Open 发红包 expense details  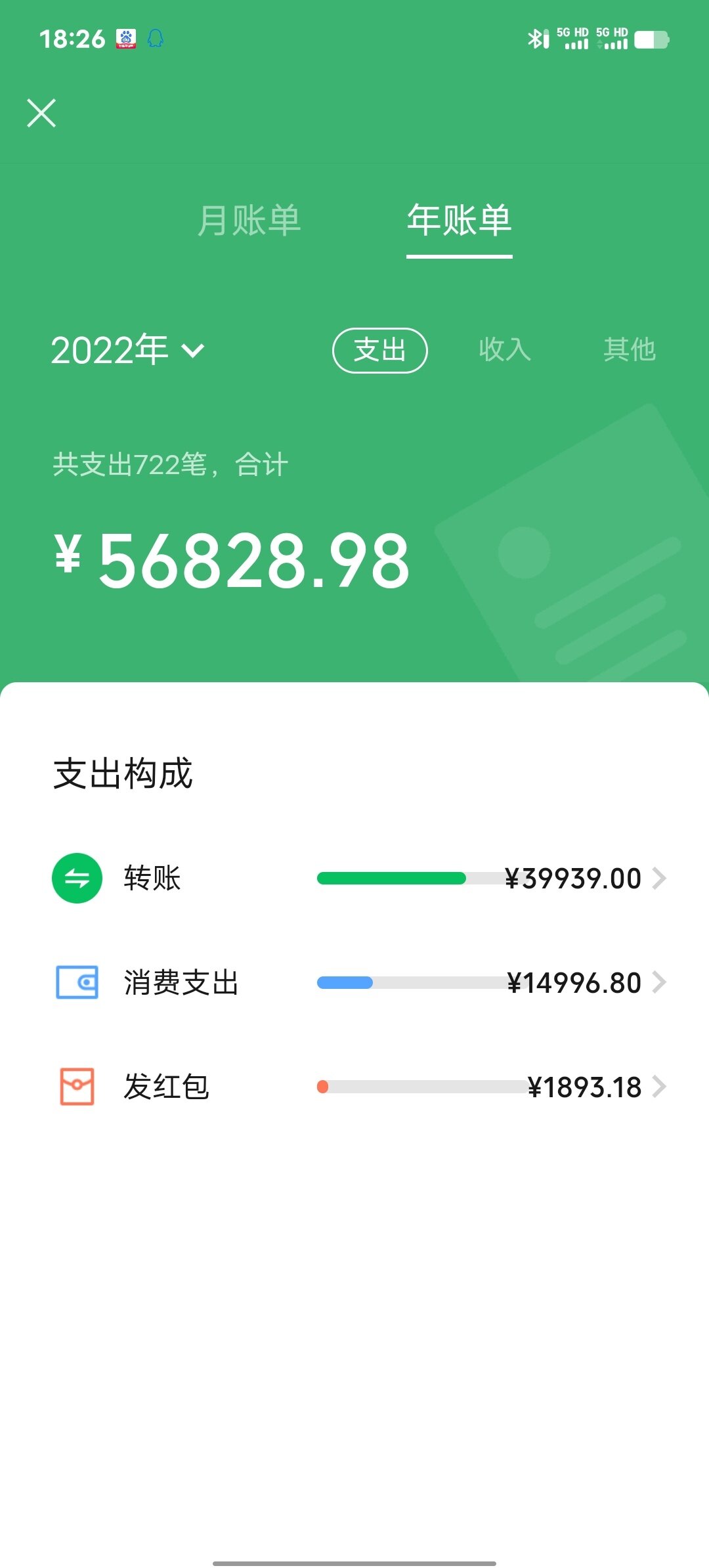tap(358, 1087)
